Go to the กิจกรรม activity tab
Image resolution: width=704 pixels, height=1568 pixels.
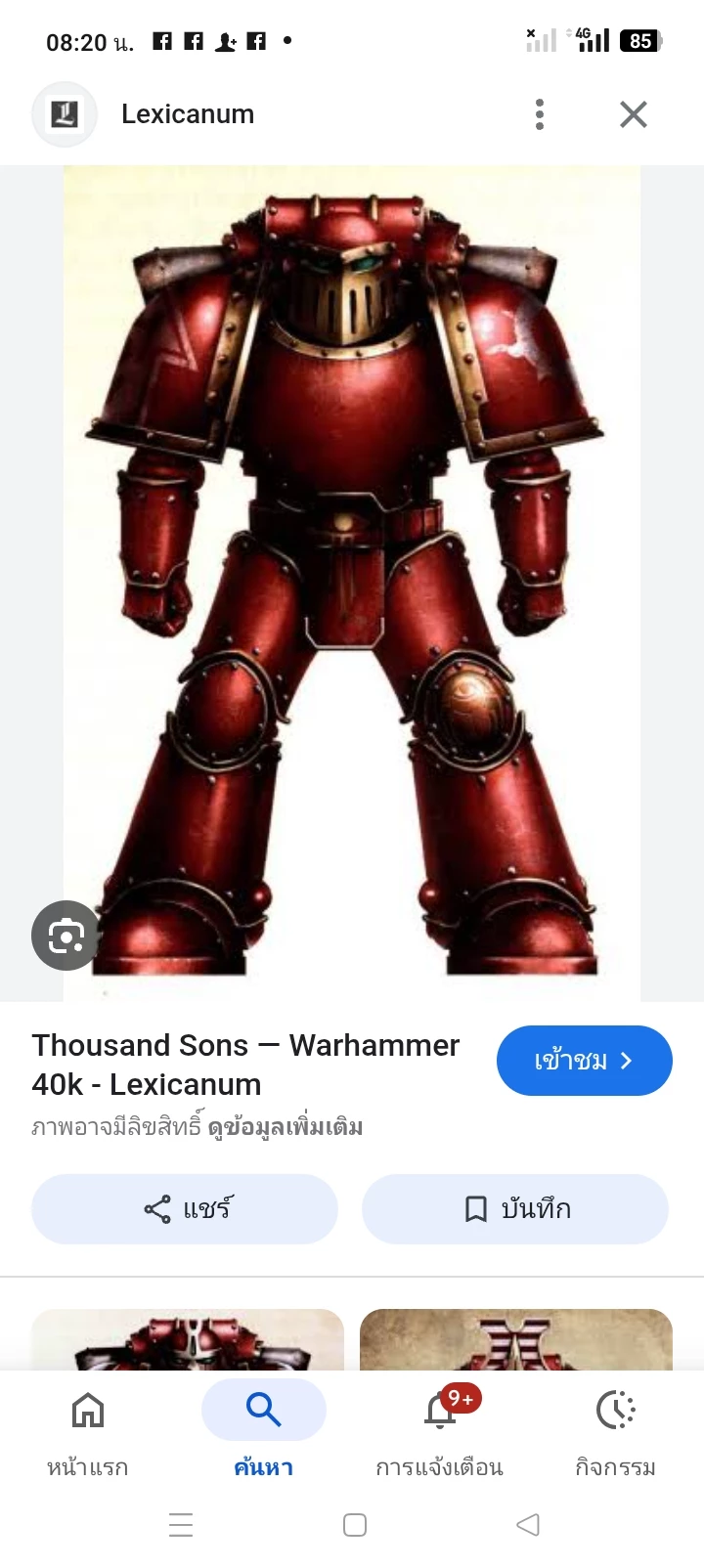(x=616, y=1429)
